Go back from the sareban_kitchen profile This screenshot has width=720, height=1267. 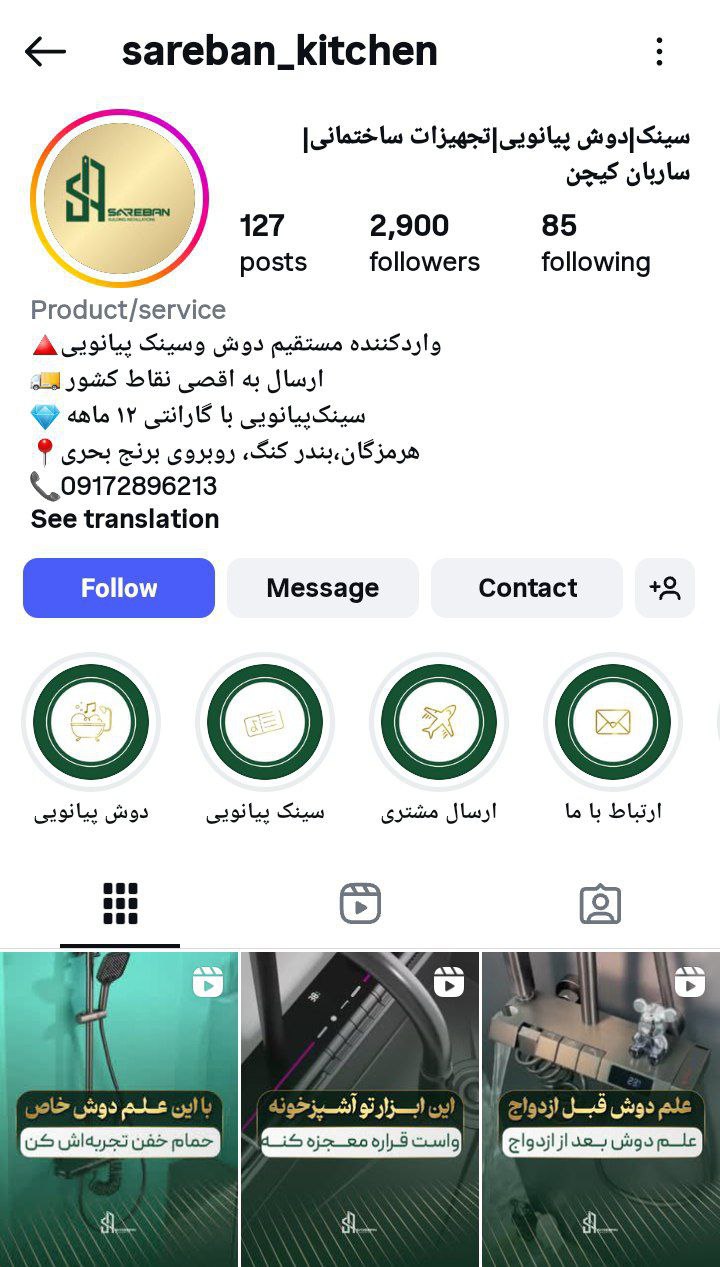45,52
